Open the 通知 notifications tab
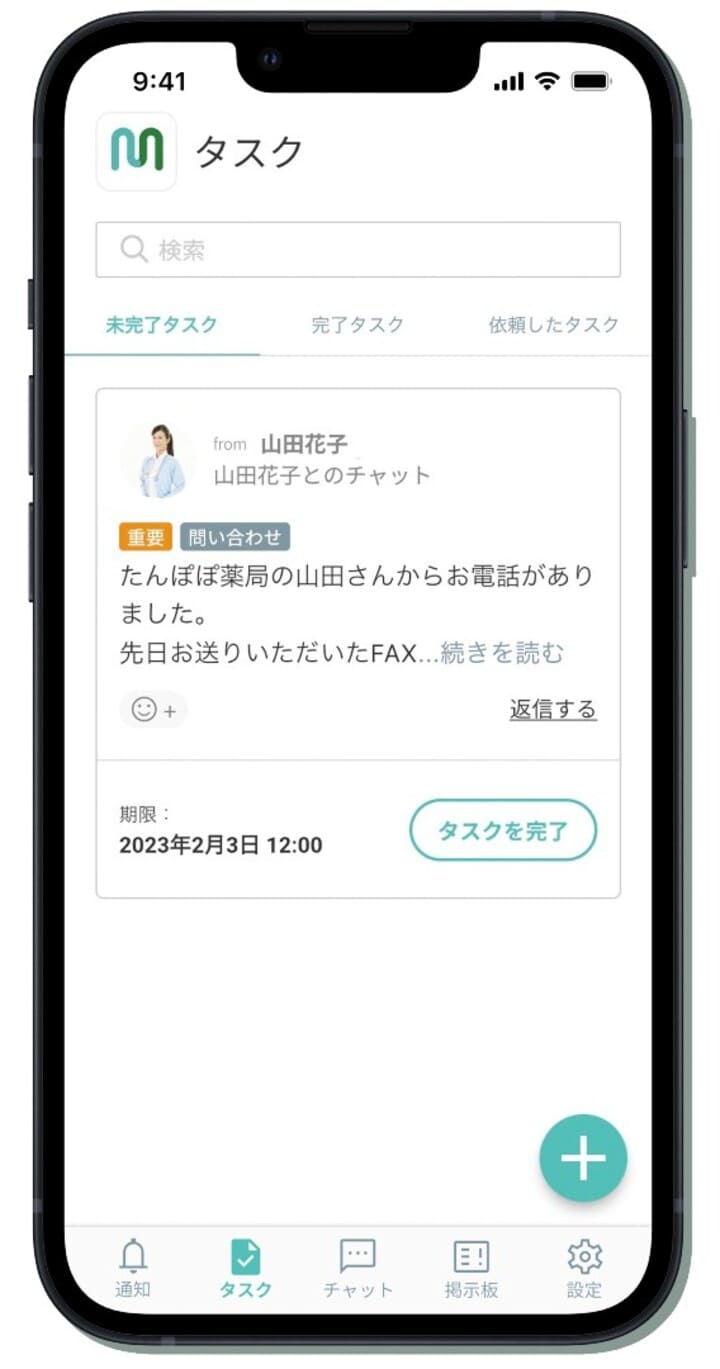 tap(132, 1268)
